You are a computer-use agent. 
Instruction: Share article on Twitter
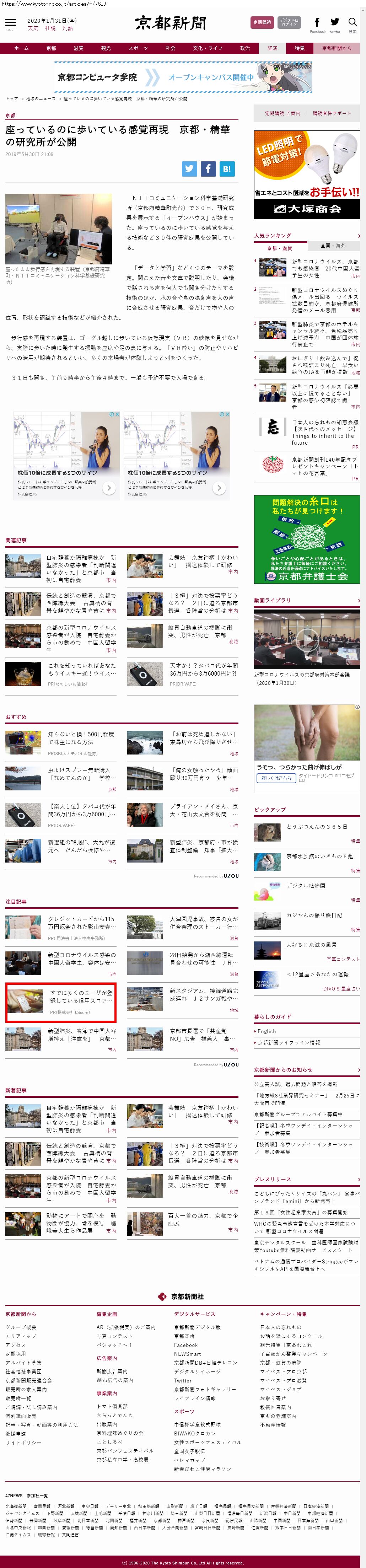tap(189, 168)
